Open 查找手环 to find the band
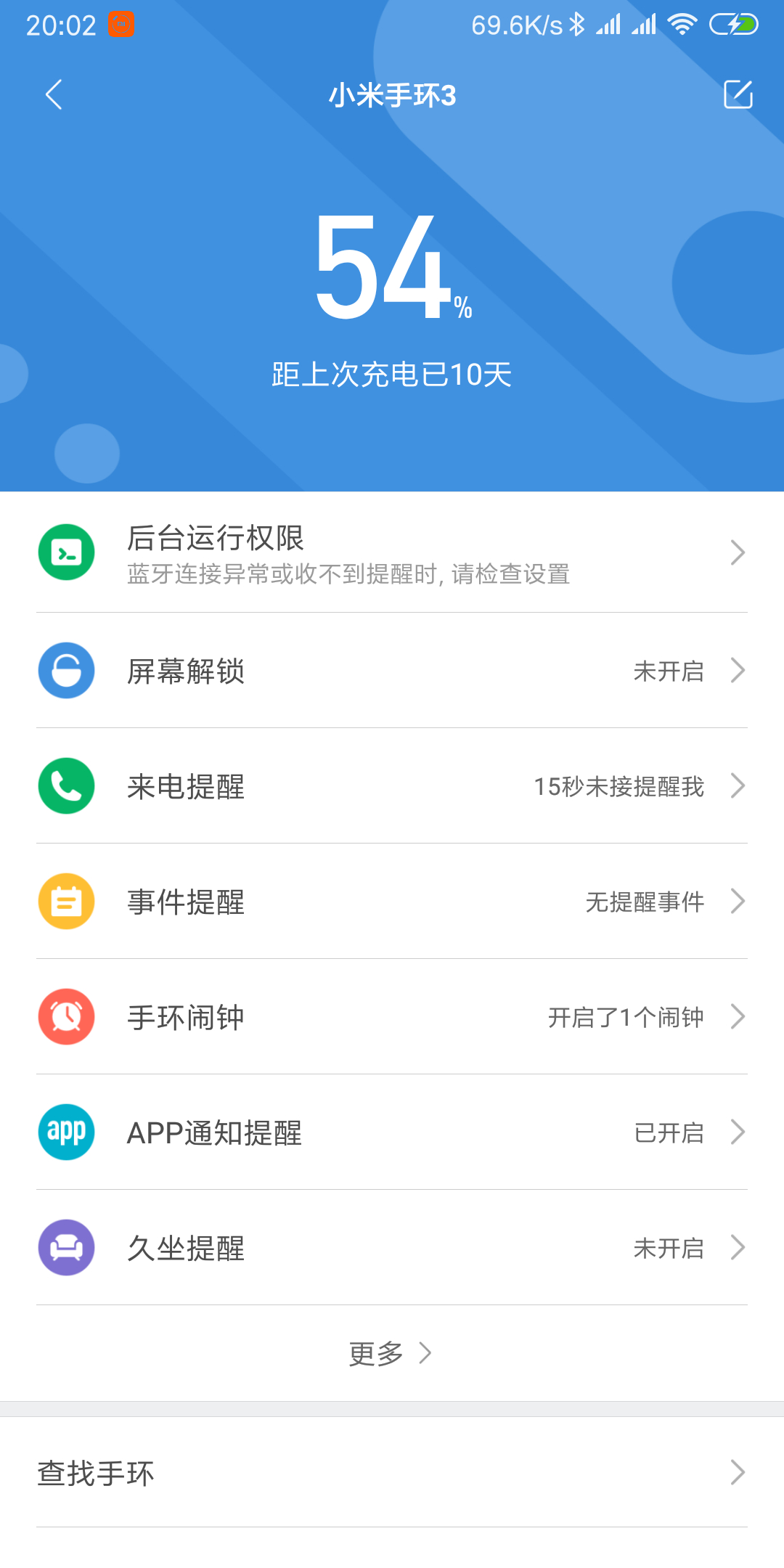The width and height of the screenshot is (784, 1568). click(392, 1473)
